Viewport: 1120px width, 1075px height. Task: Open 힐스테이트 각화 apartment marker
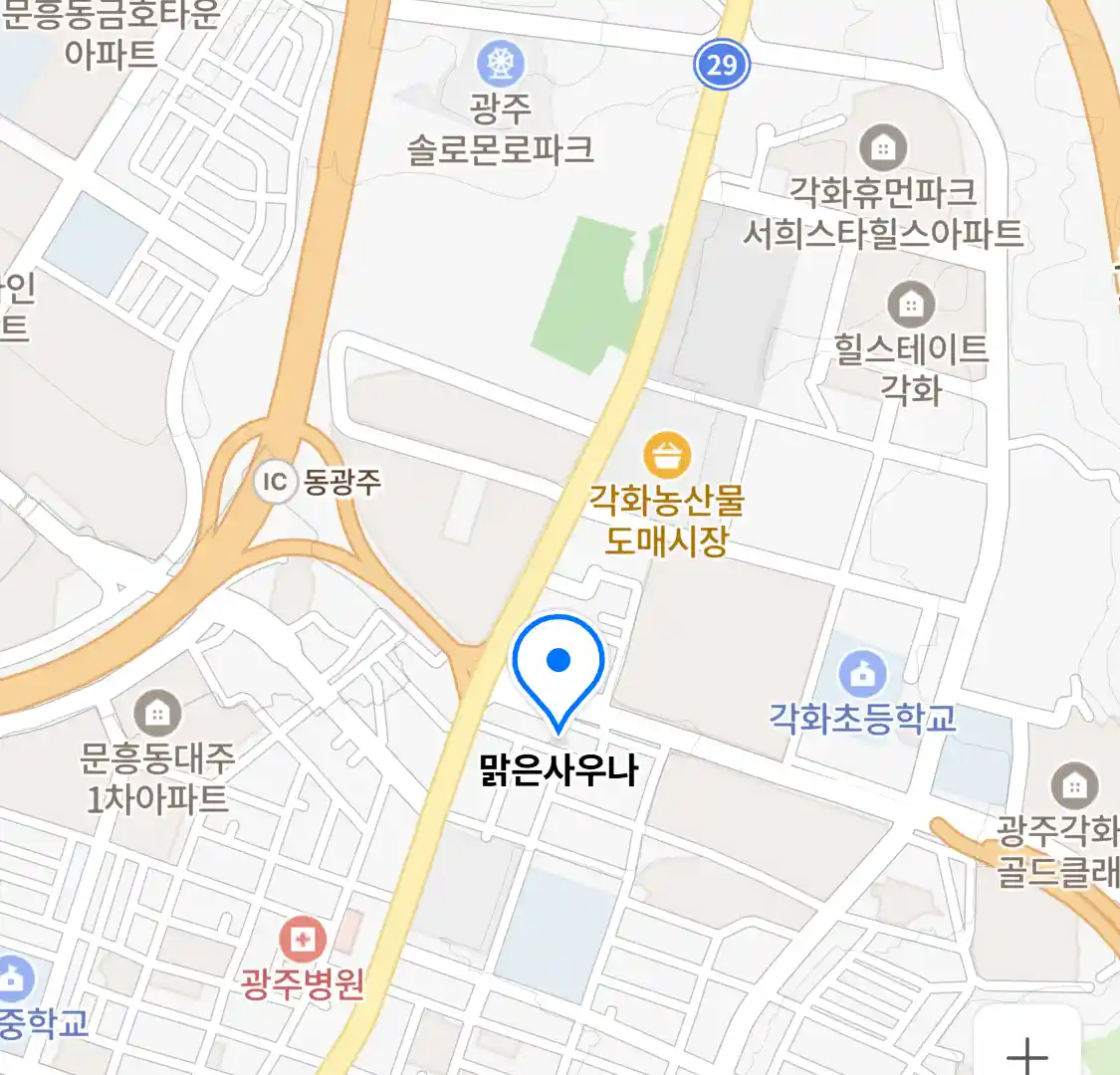(x=910, y=305)
